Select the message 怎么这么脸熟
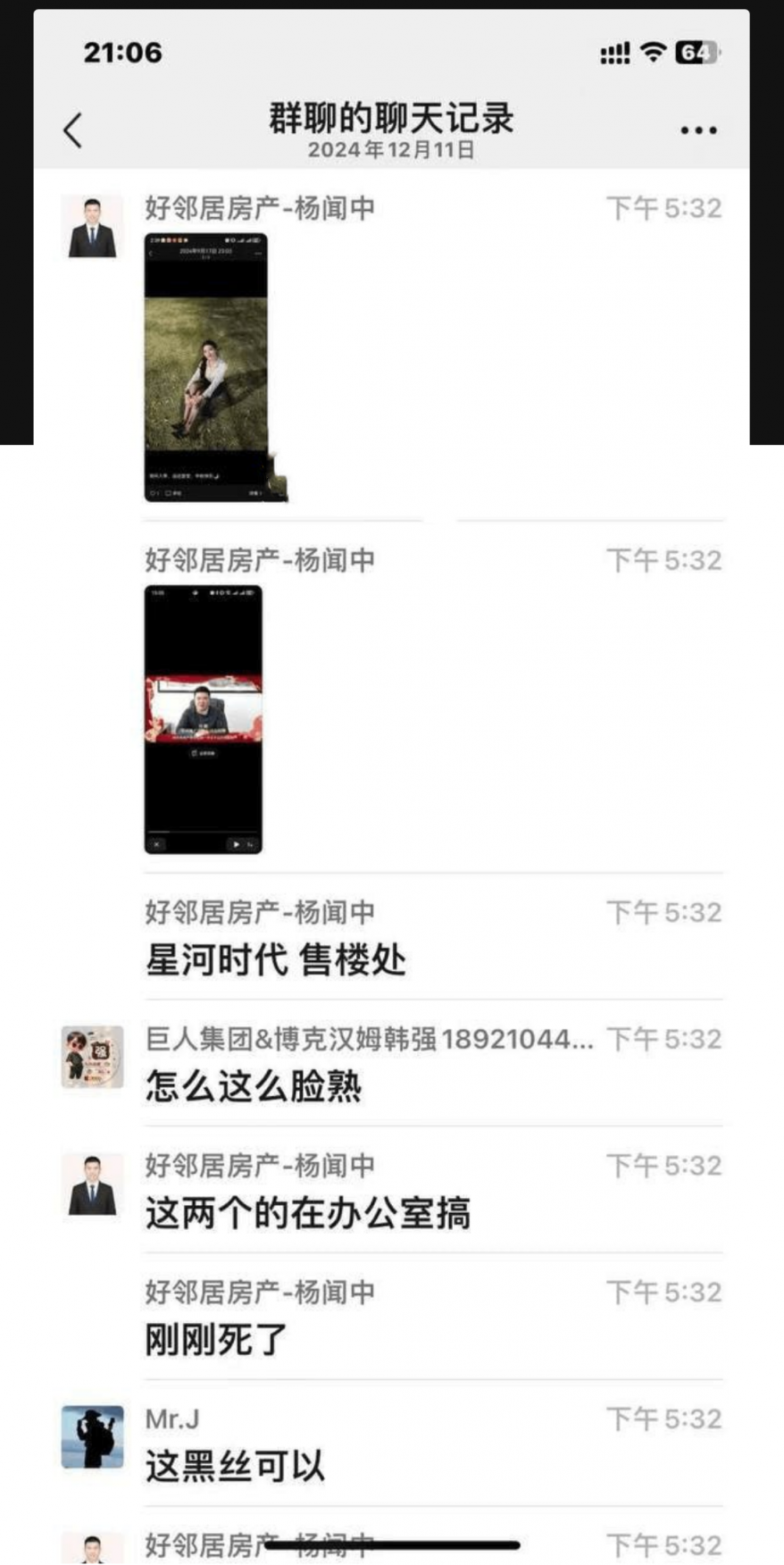Viewport: 784px width, 1565px height. point(252,1089)
